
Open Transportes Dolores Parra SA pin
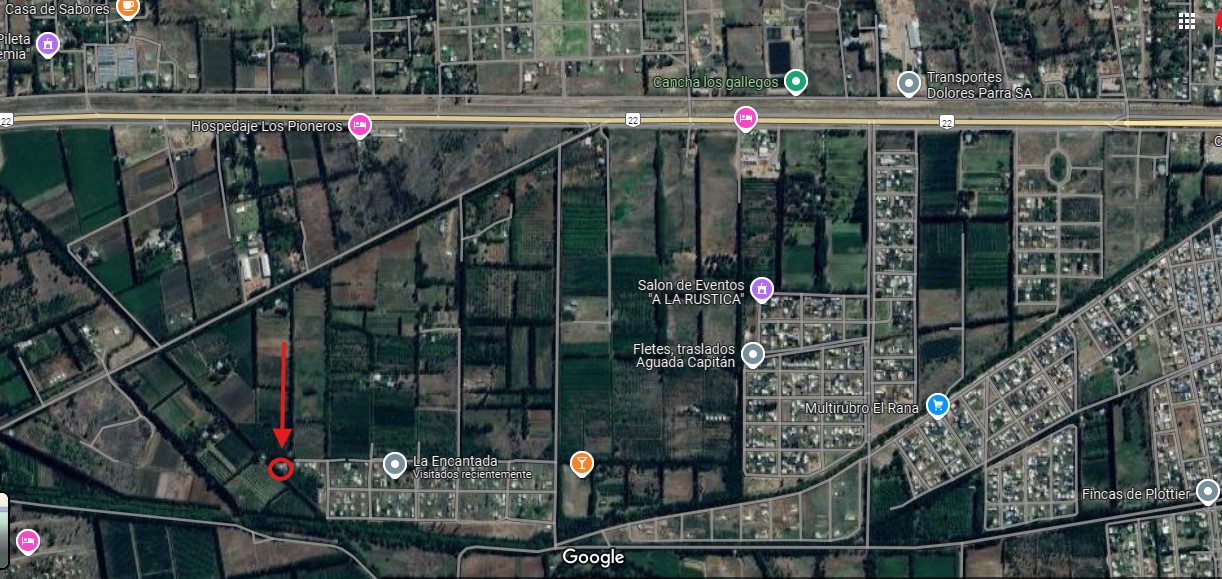pos(908,83)
